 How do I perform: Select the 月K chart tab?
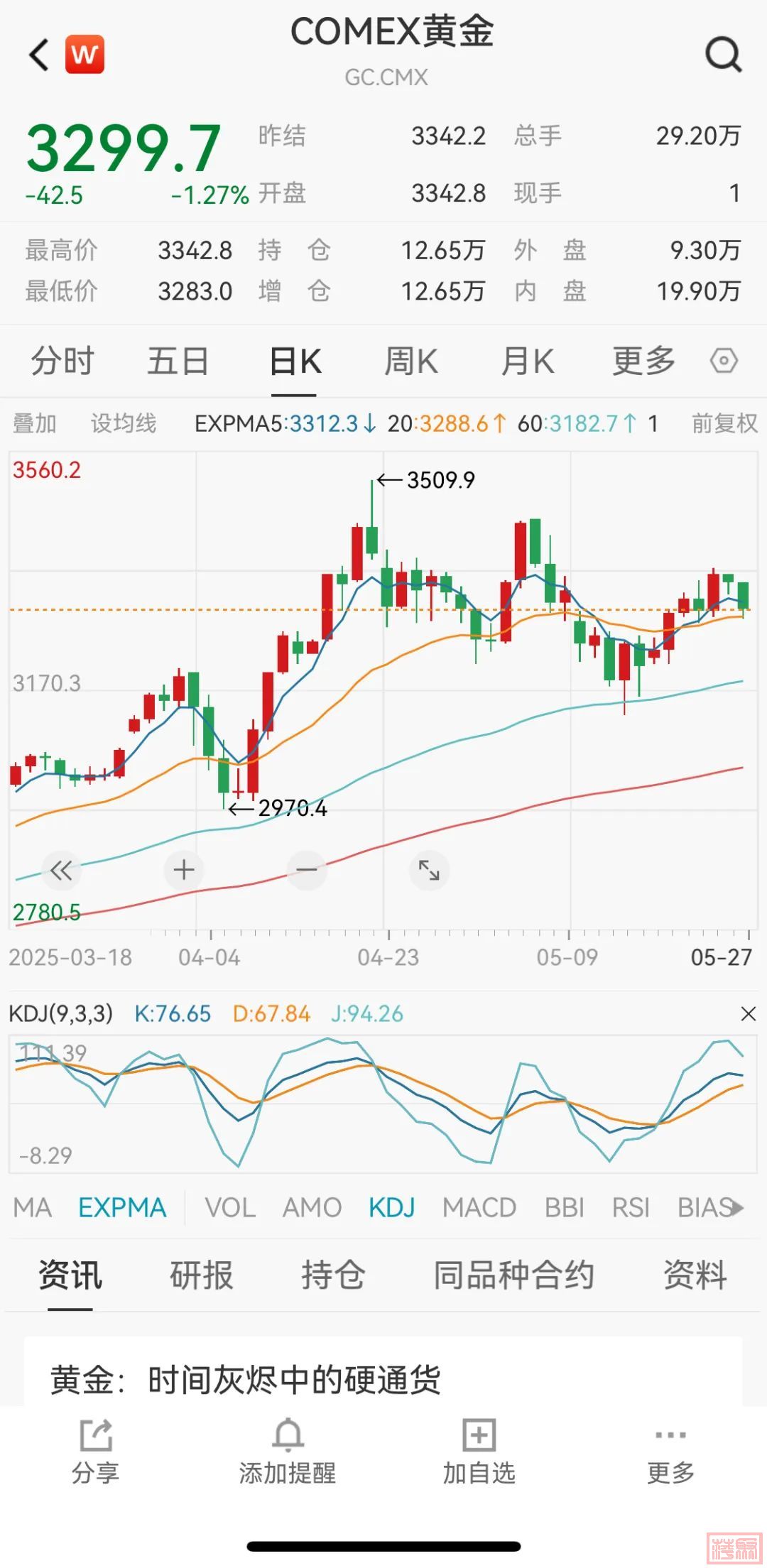tap(527, 361)
